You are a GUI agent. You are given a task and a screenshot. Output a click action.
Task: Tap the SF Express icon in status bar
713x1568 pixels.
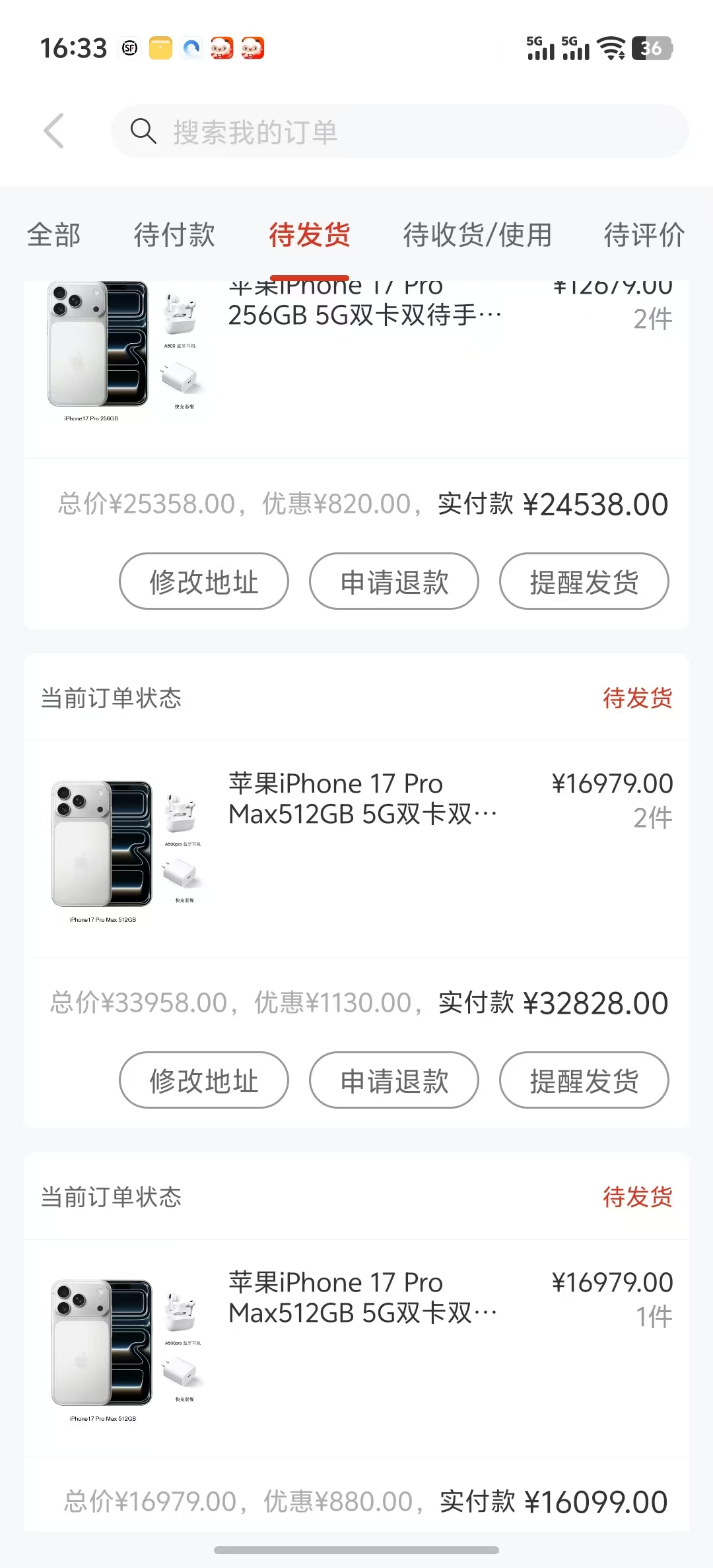click(129, 48)
